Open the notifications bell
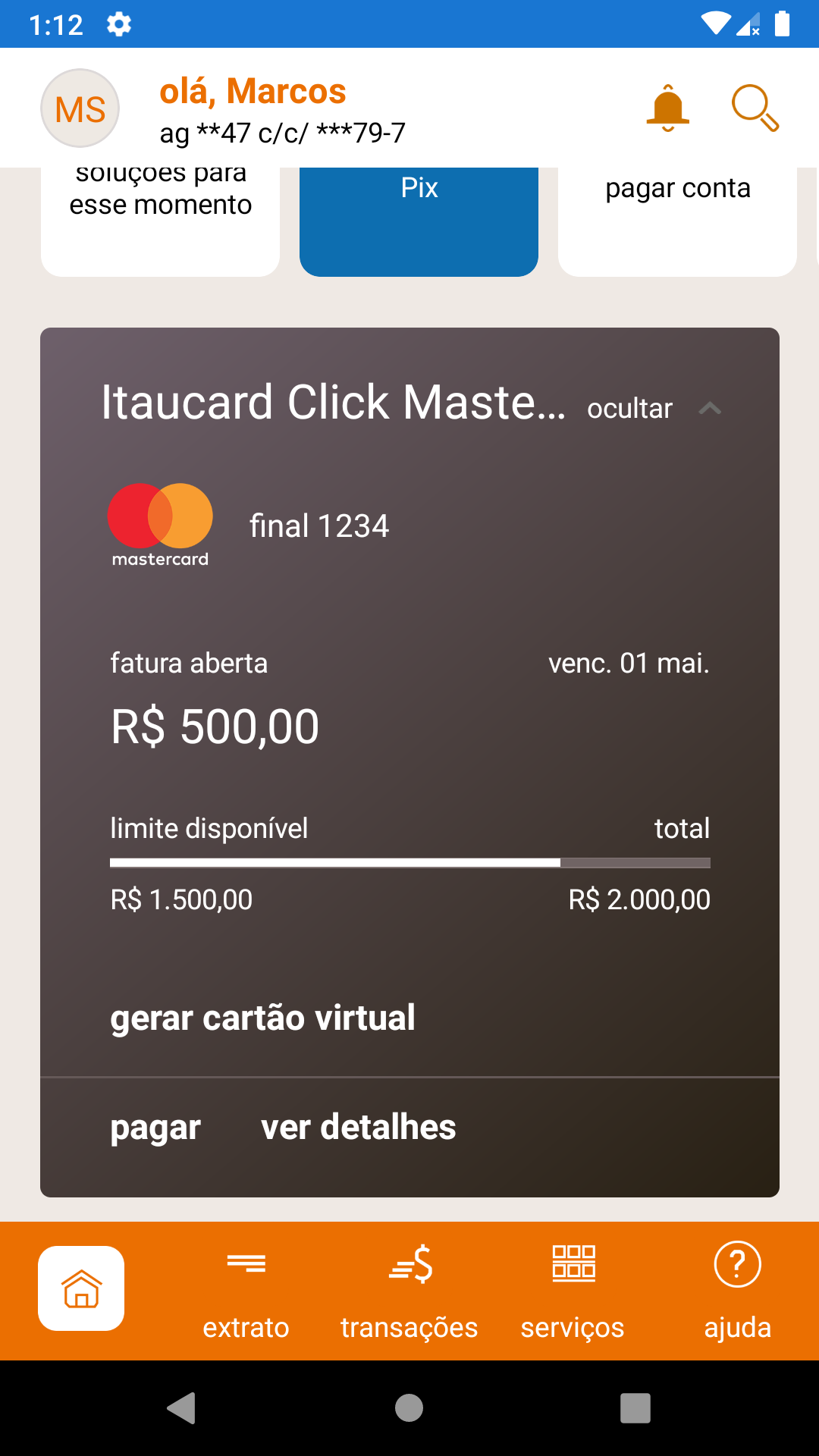 (667, 108)
